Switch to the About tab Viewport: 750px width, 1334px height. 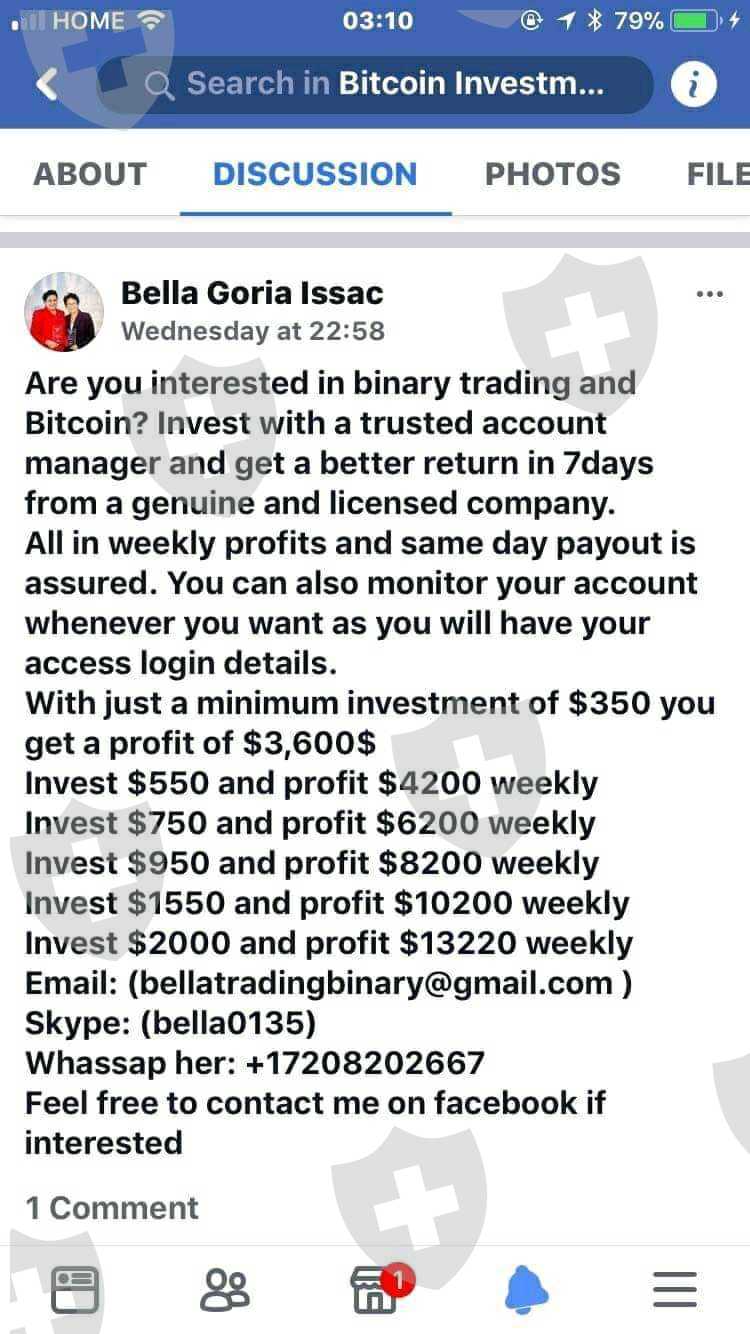90,174
